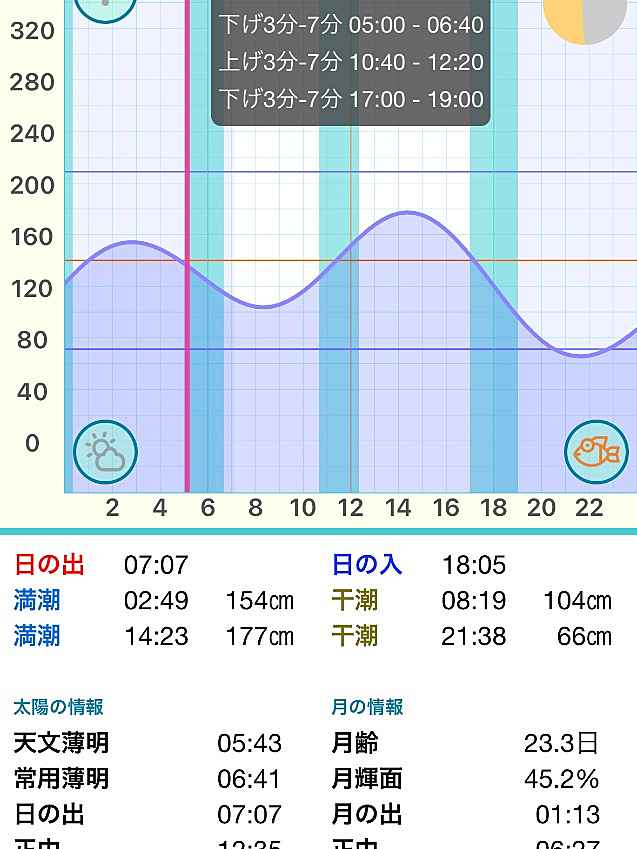Tap the orange fish icon
The height and width of the screenshot is (849, 637).
pyautogui.click(x=596, y=451)
